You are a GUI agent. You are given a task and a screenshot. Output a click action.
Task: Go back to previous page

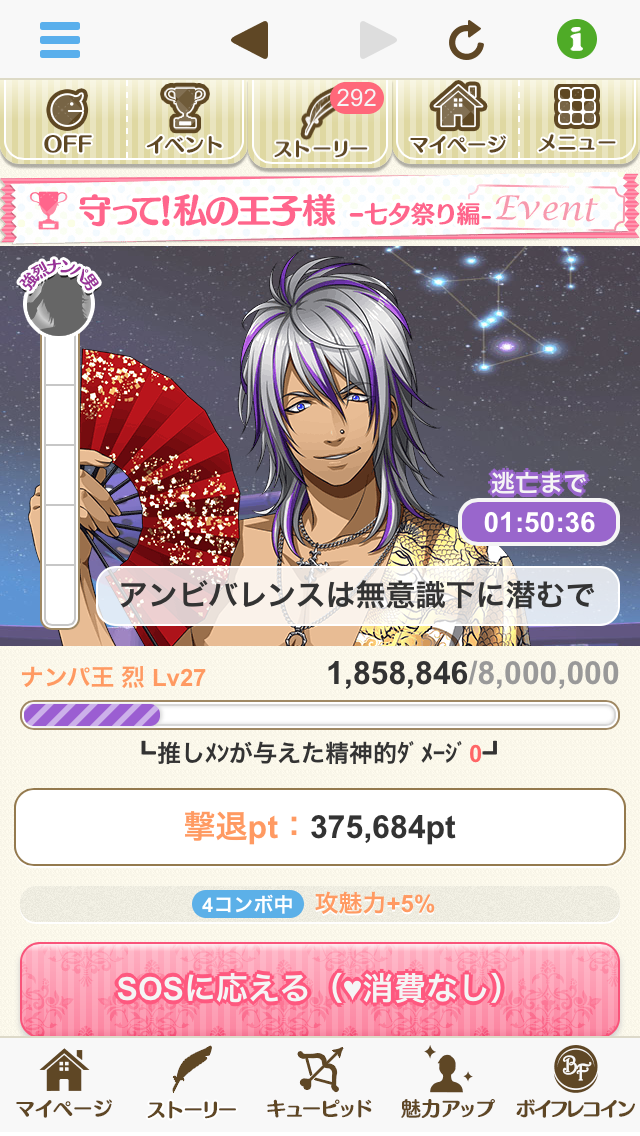(250, 40)
